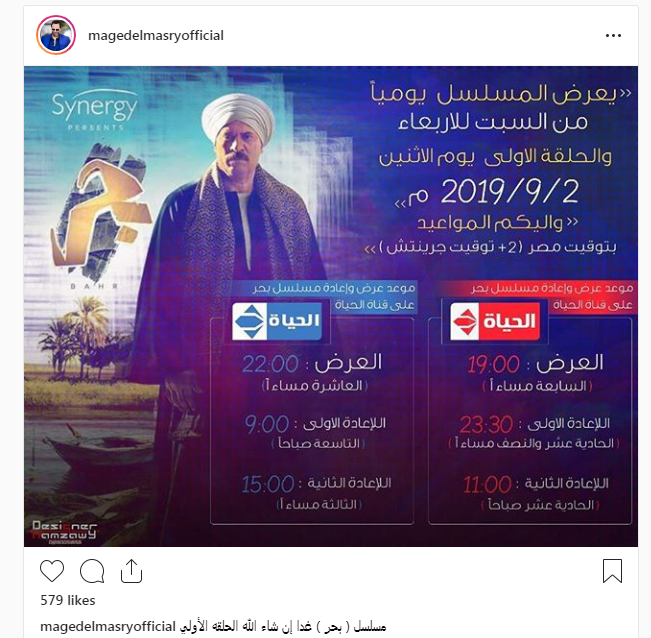Like this post with the heart

51,571
